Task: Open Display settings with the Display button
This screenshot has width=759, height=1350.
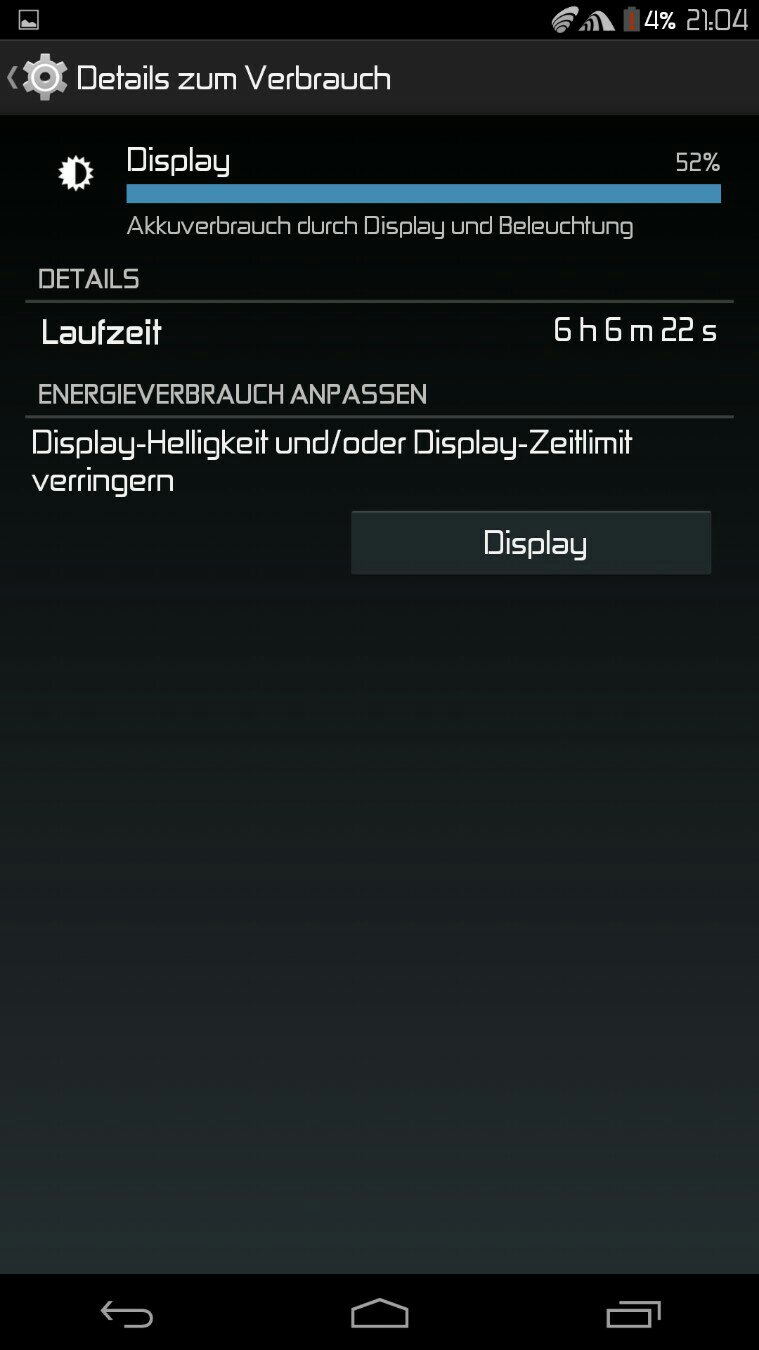Action: 531,543
